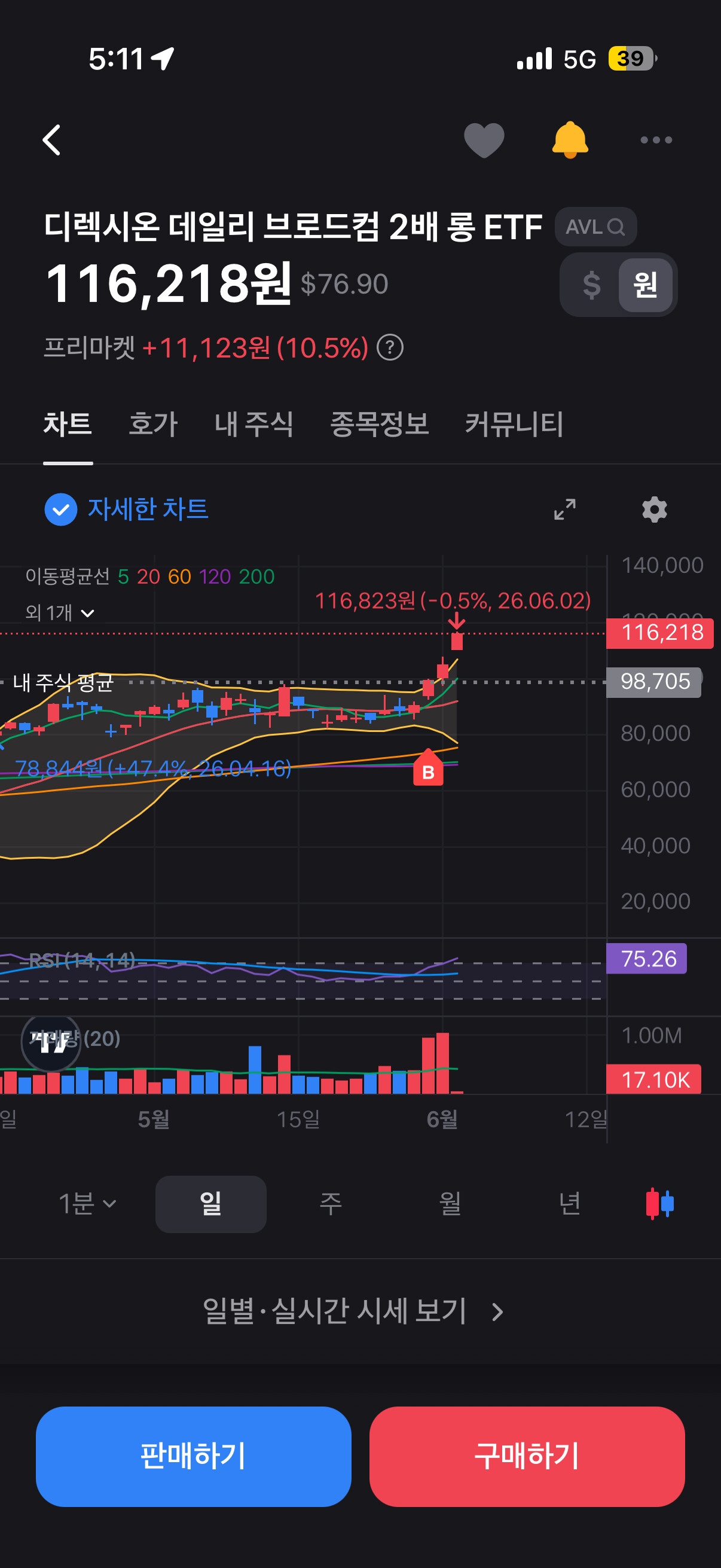The width and height of the screenshot is (721, 1568).
Task: View the 종목정보 tab
Action: coord(379,423)
